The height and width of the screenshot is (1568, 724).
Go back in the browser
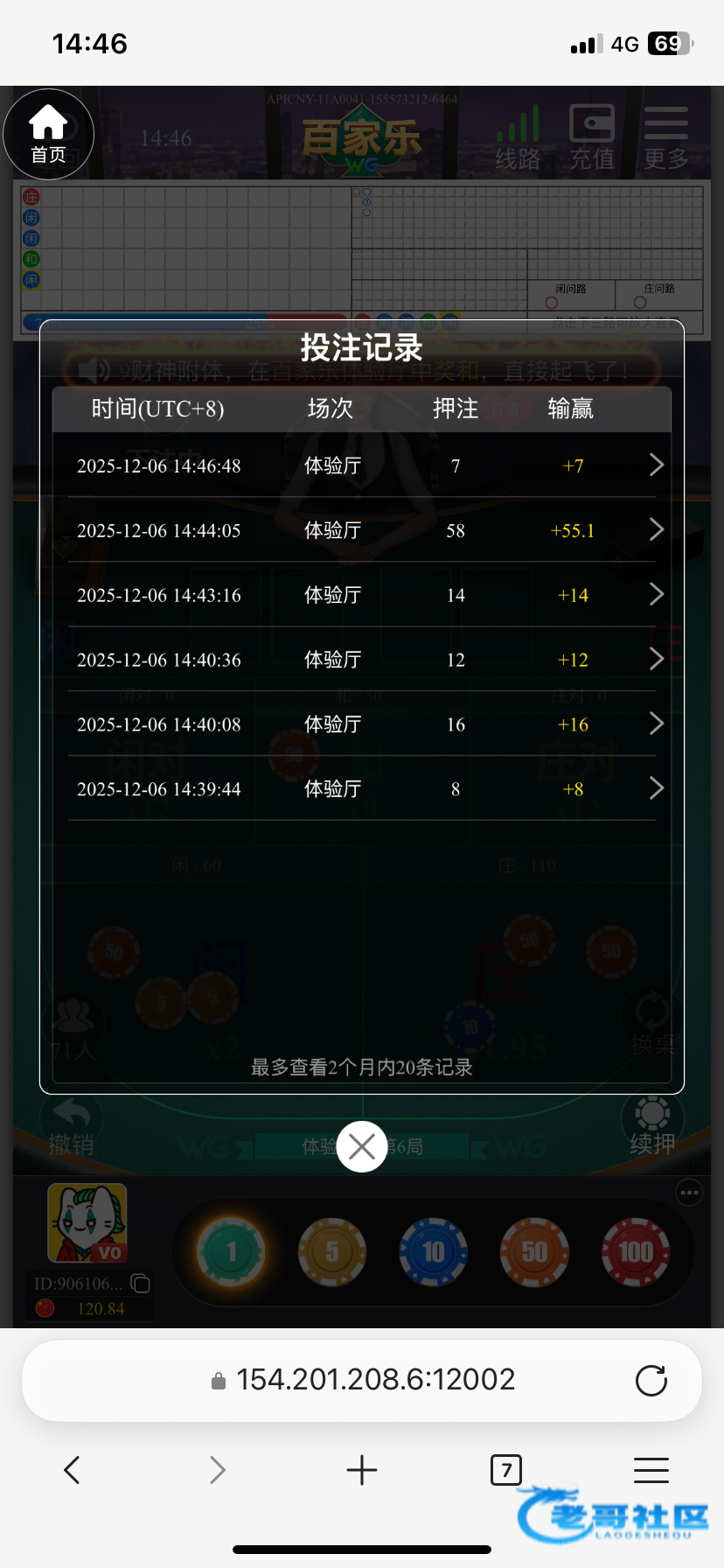(x=73, y=1470)
